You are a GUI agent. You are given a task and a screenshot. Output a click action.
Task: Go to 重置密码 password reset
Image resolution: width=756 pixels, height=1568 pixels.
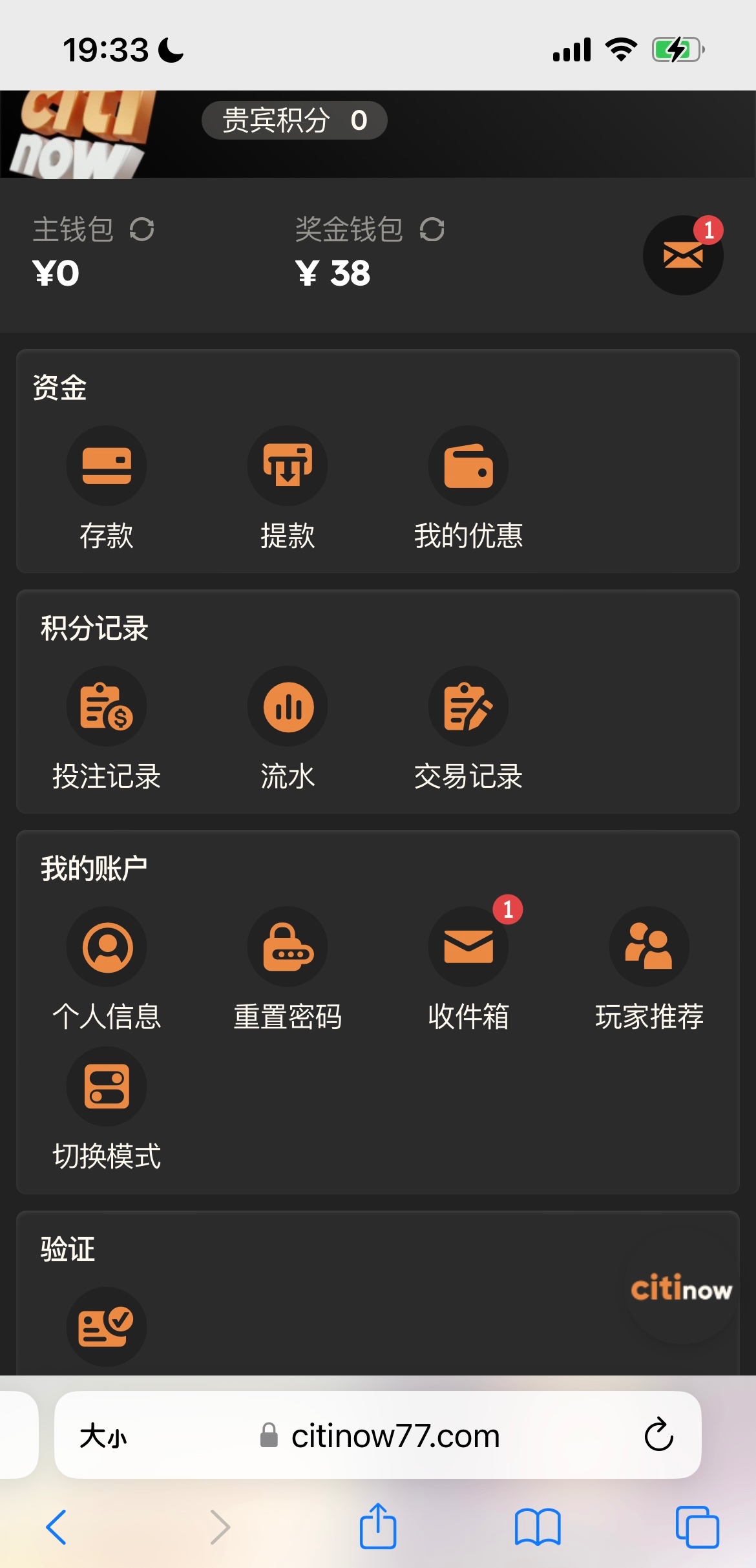288,947
